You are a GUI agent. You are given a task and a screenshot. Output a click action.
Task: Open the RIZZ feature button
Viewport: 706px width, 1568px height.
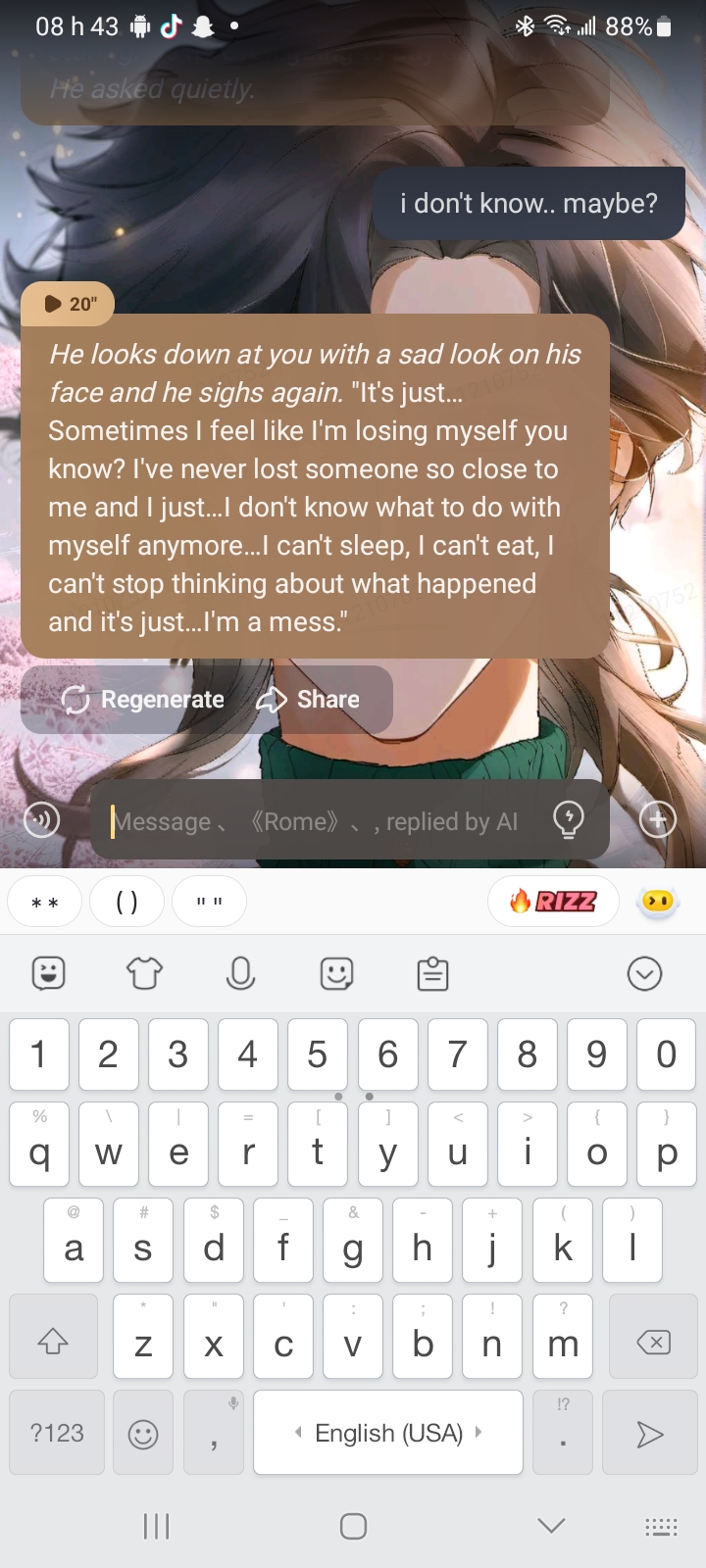click(x=553, y=902)
